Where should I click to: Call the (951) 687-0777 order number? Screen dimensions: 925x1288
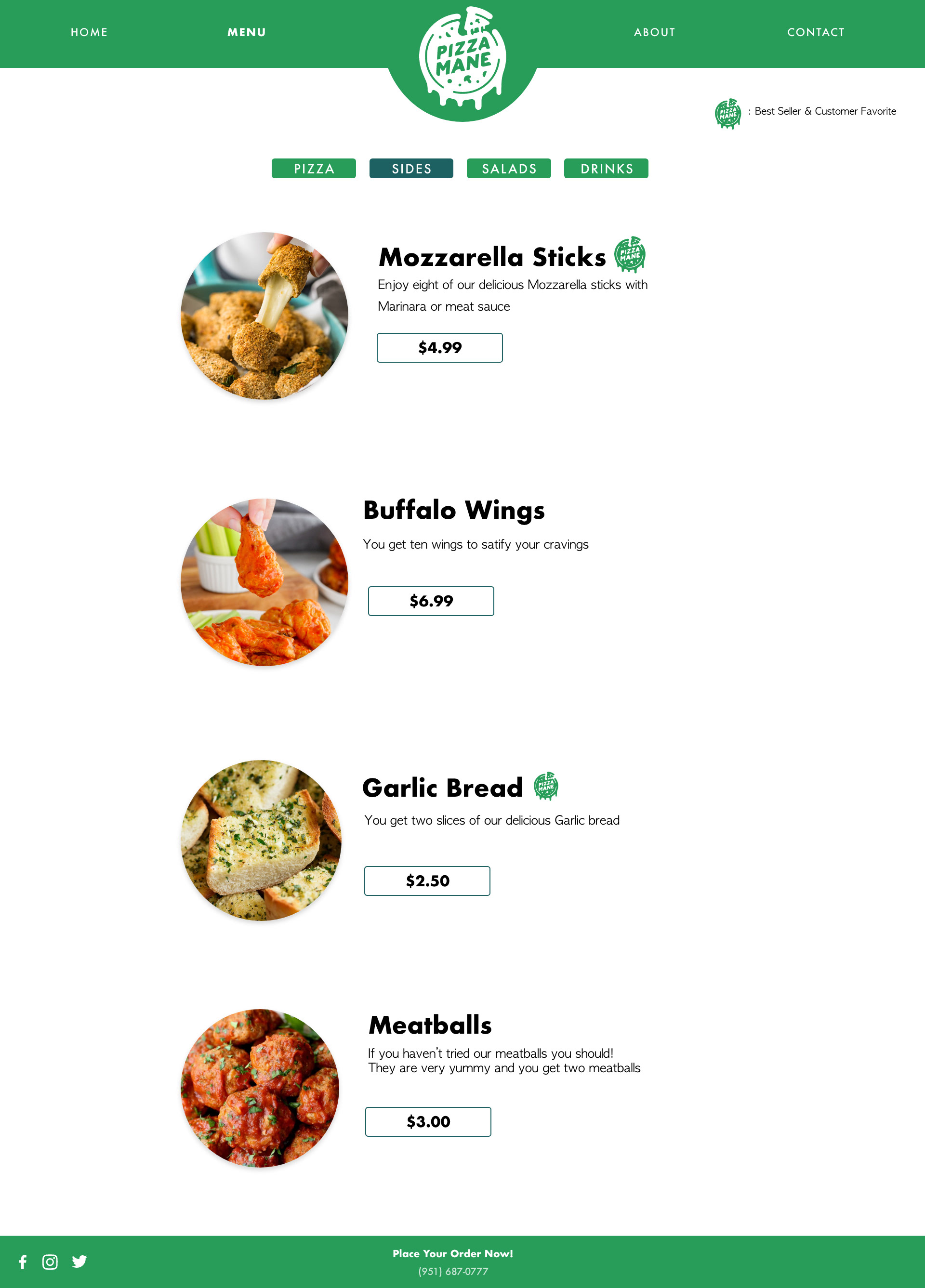click(453, 1272)
